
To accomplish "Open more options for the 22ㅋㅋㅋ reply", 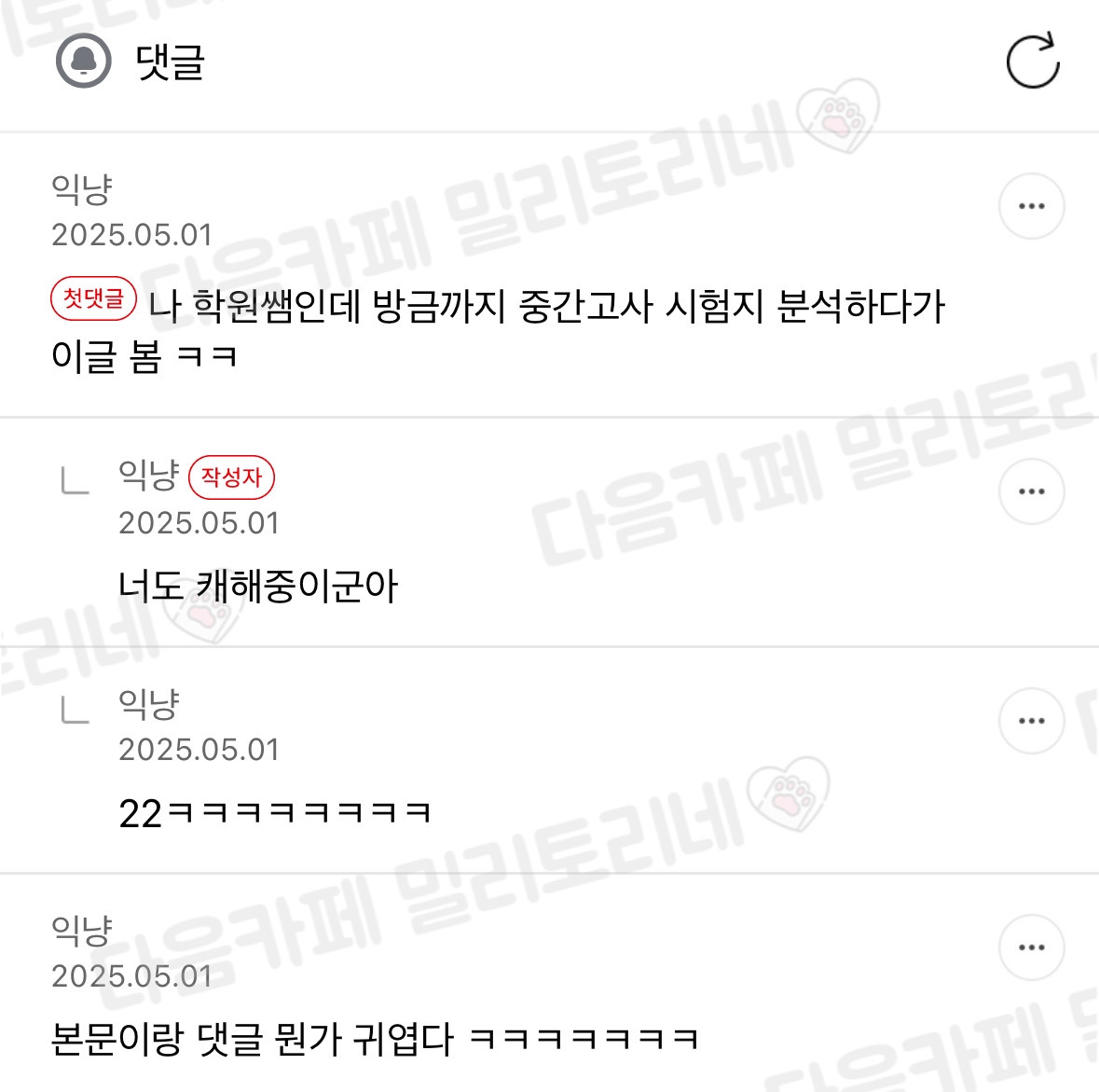I will [1031, 721].
